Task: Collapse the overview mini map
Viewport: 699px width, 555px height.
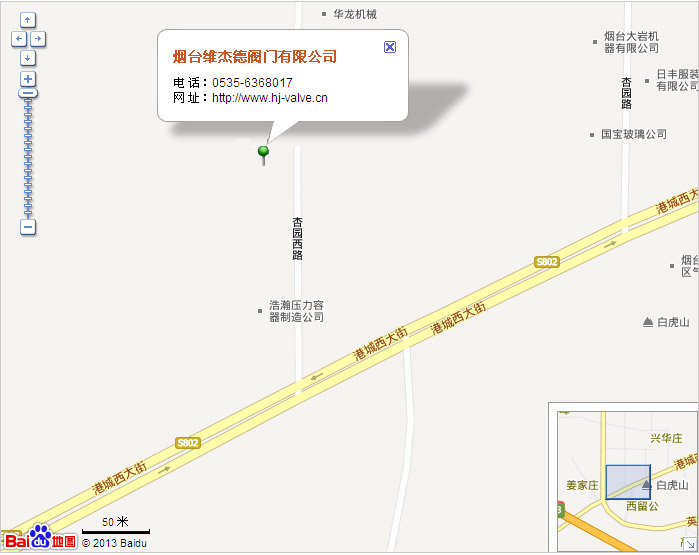Action: [689, 544]
